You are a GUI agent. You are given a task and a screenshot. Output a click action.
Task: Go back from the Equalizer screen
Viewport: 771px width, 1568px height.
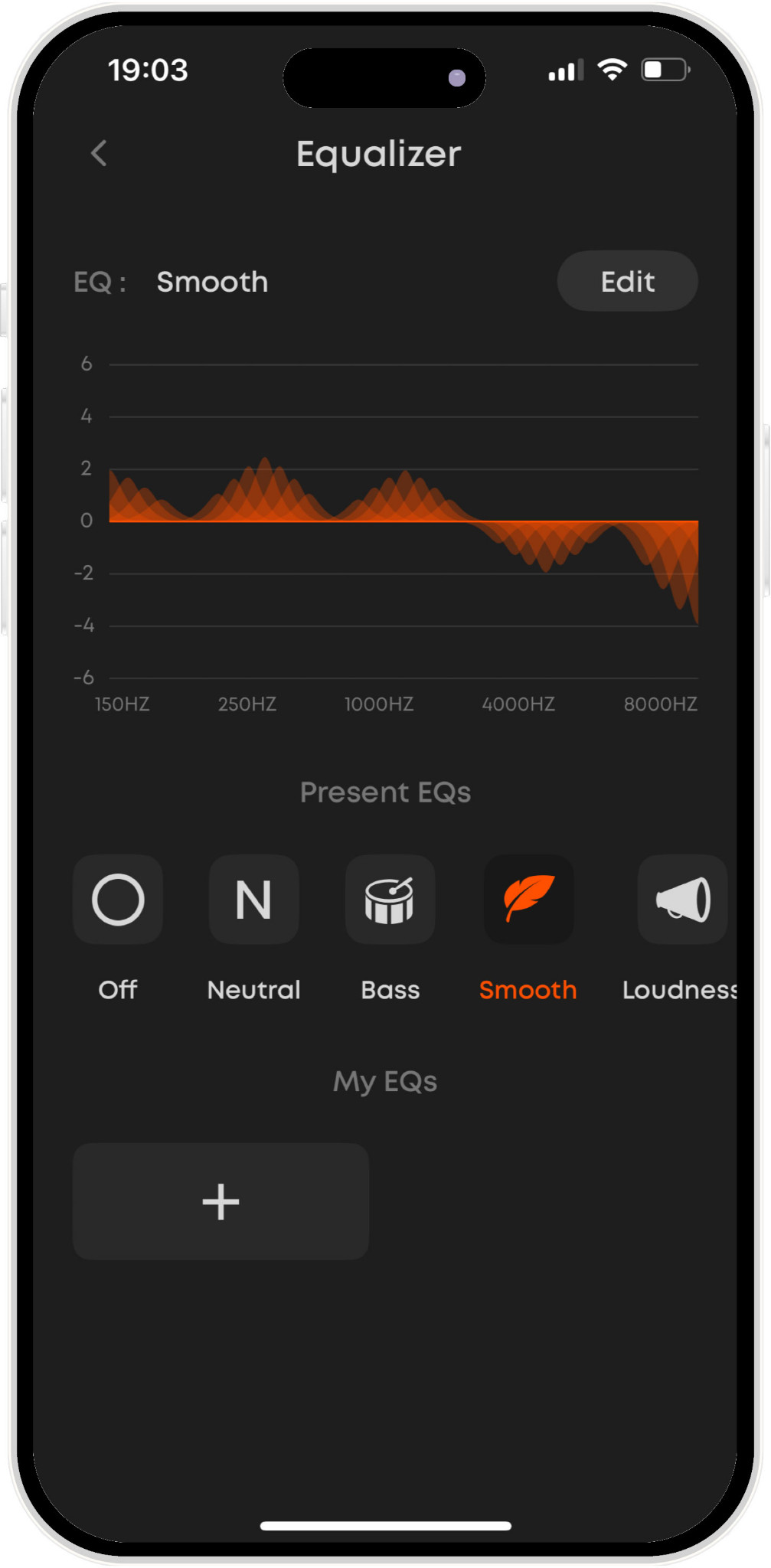click(99, 153)
